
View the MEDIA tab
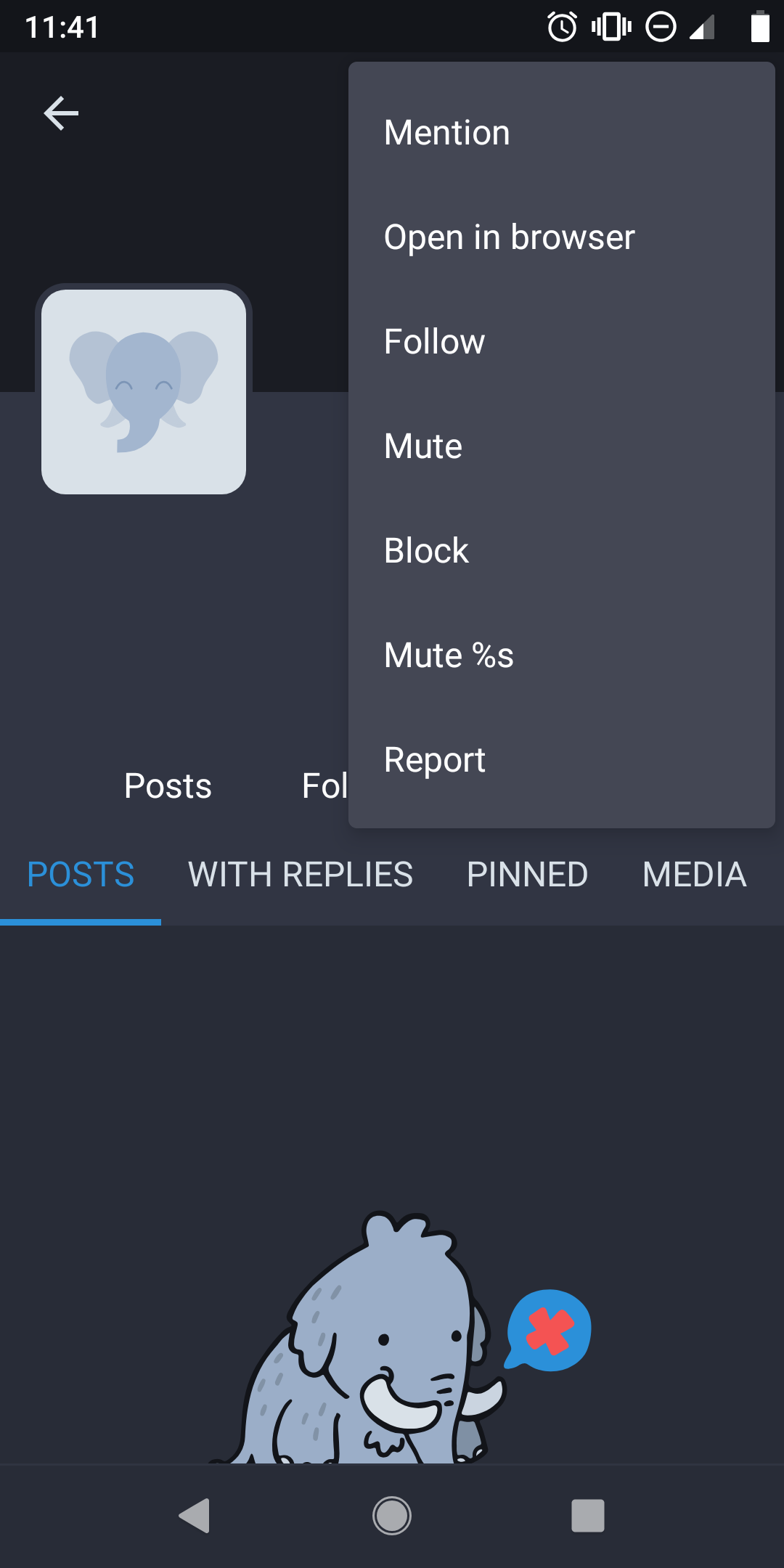694,875
